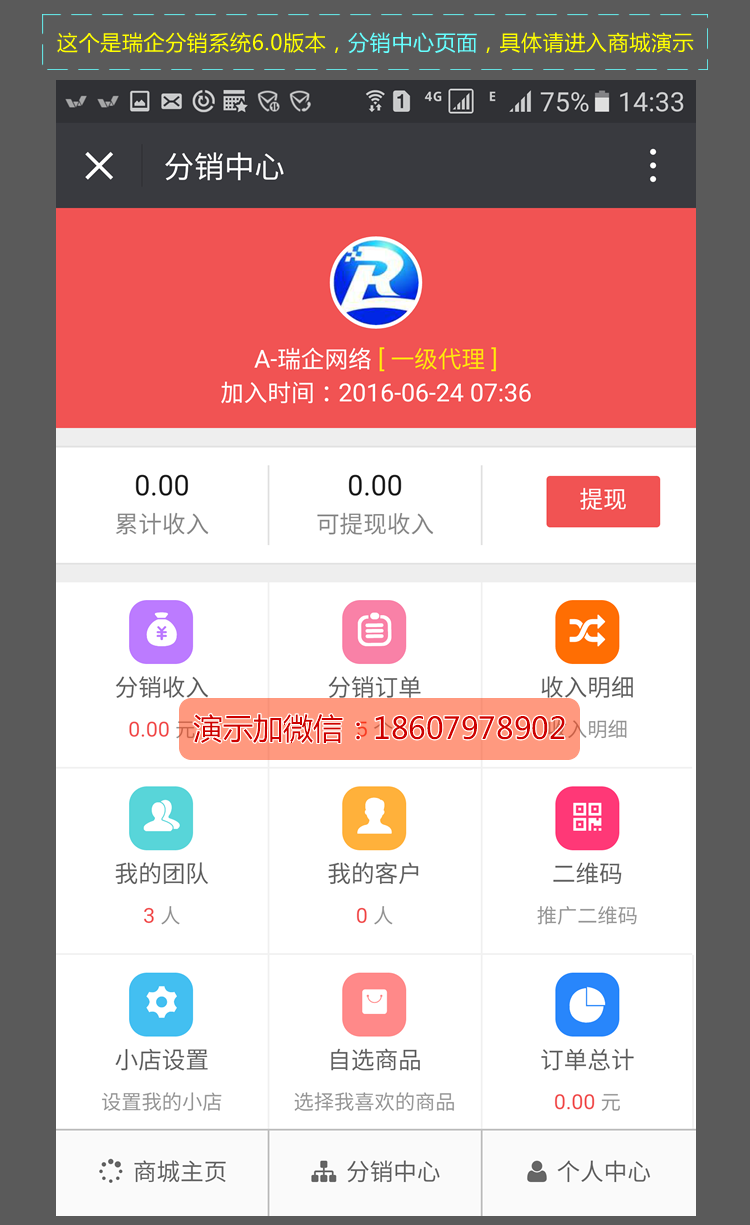Click the 演示加微信 WeChat demo banner
This screenshot has width=750, height=1225.
coord(378,729)
